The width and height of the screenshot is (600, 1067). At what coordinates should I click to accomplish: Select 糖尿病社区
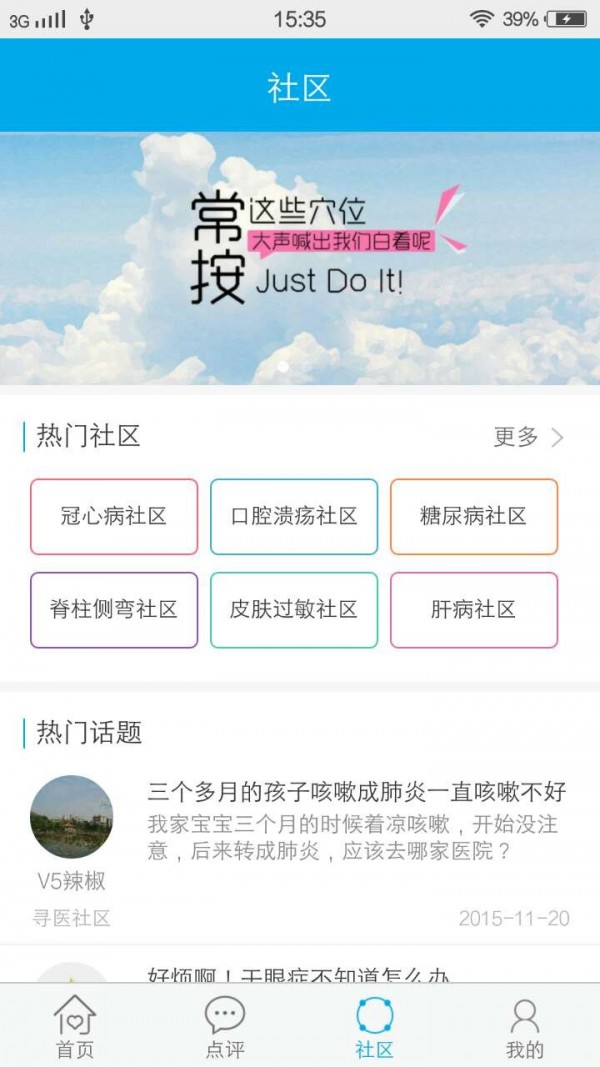tap(474, 517)
